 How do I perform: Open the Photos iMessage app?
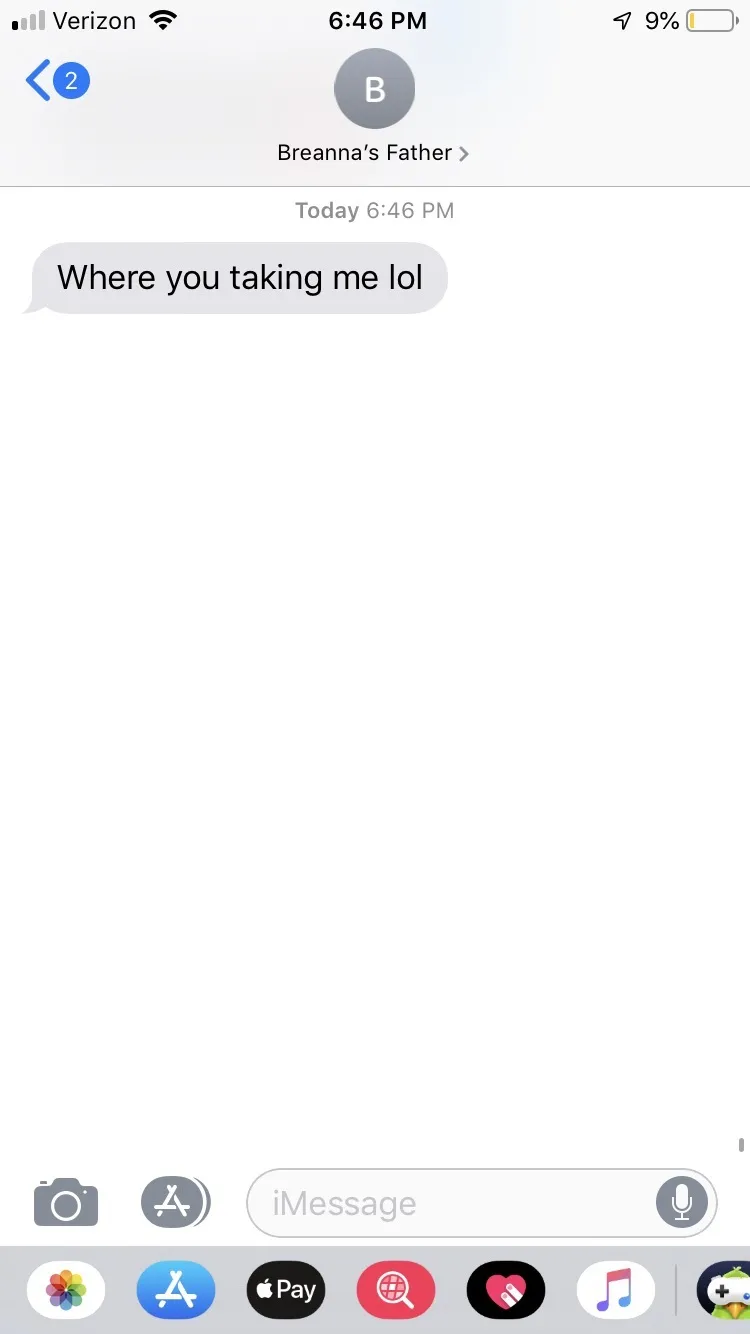pos(66,1290)
